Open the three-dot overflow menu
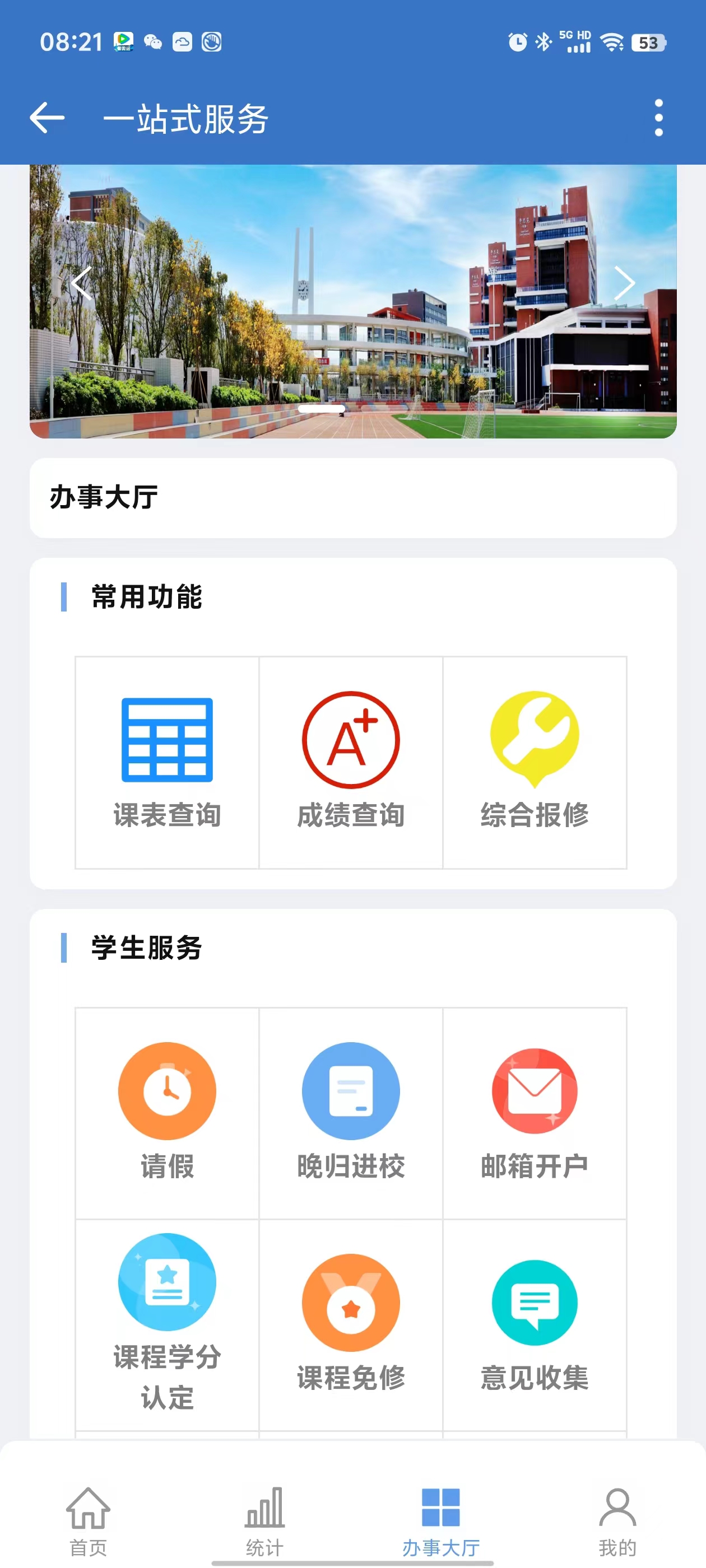 658,118
